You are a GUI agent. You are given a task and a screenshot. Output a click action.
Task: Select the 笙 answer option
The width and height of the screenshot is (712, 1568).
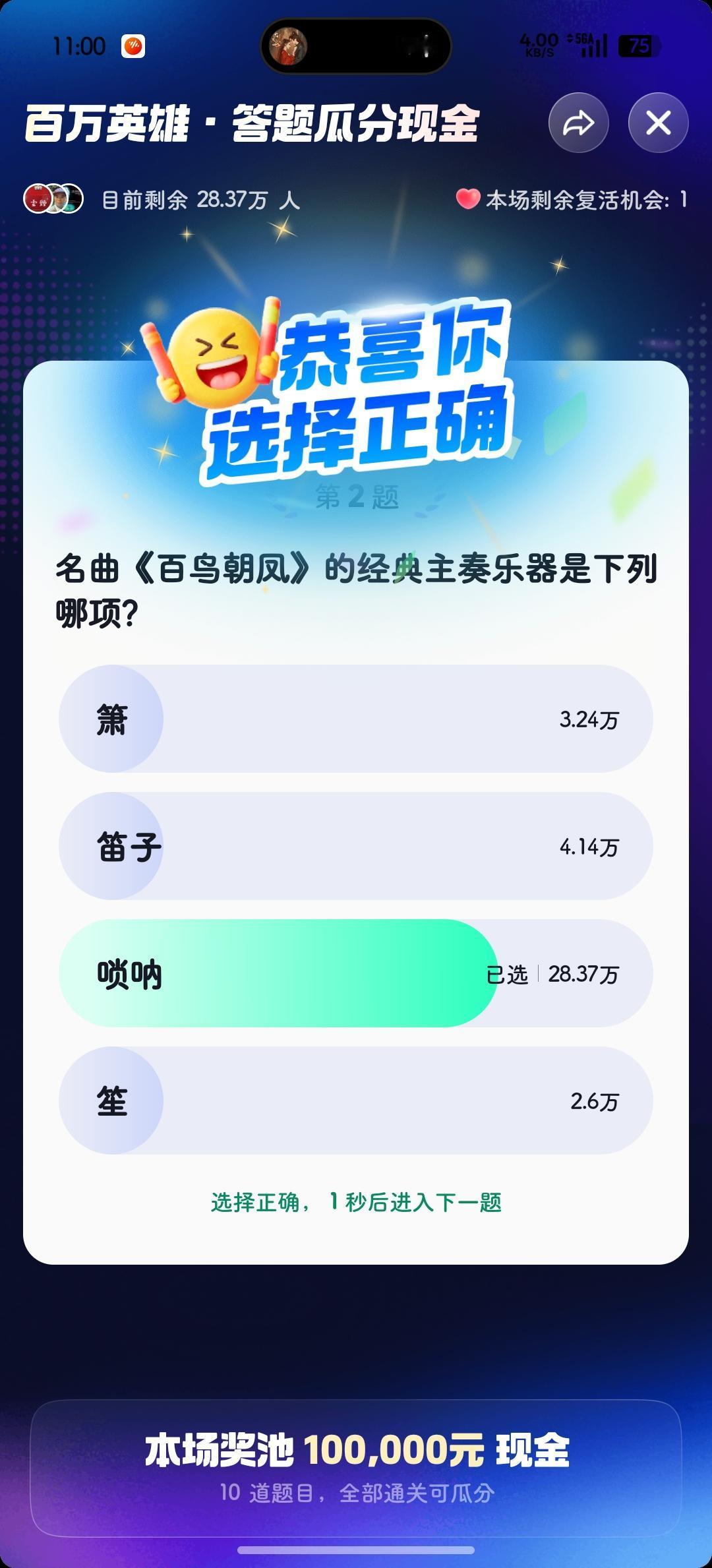click(356, 1100)
